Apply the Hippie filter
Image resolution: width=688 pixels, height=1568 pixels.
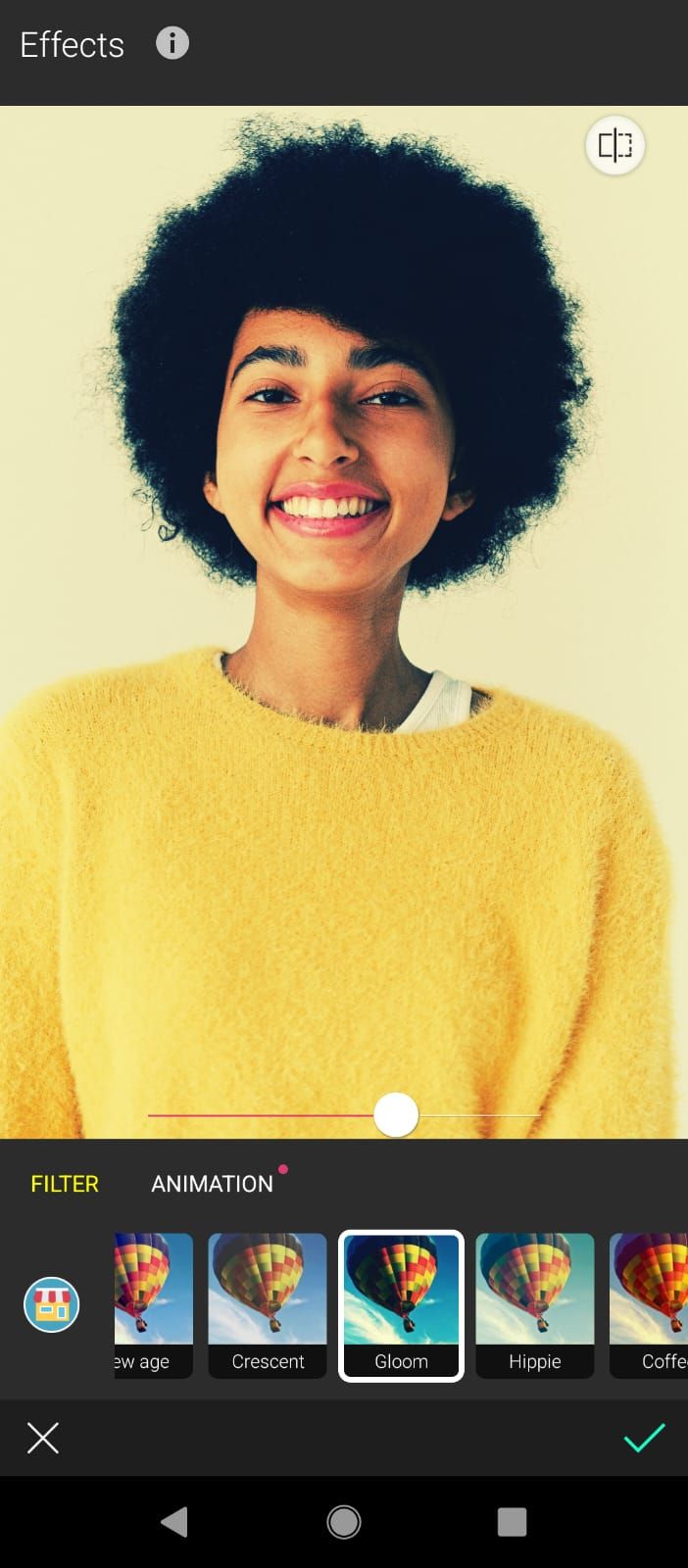pos(535,1304)
